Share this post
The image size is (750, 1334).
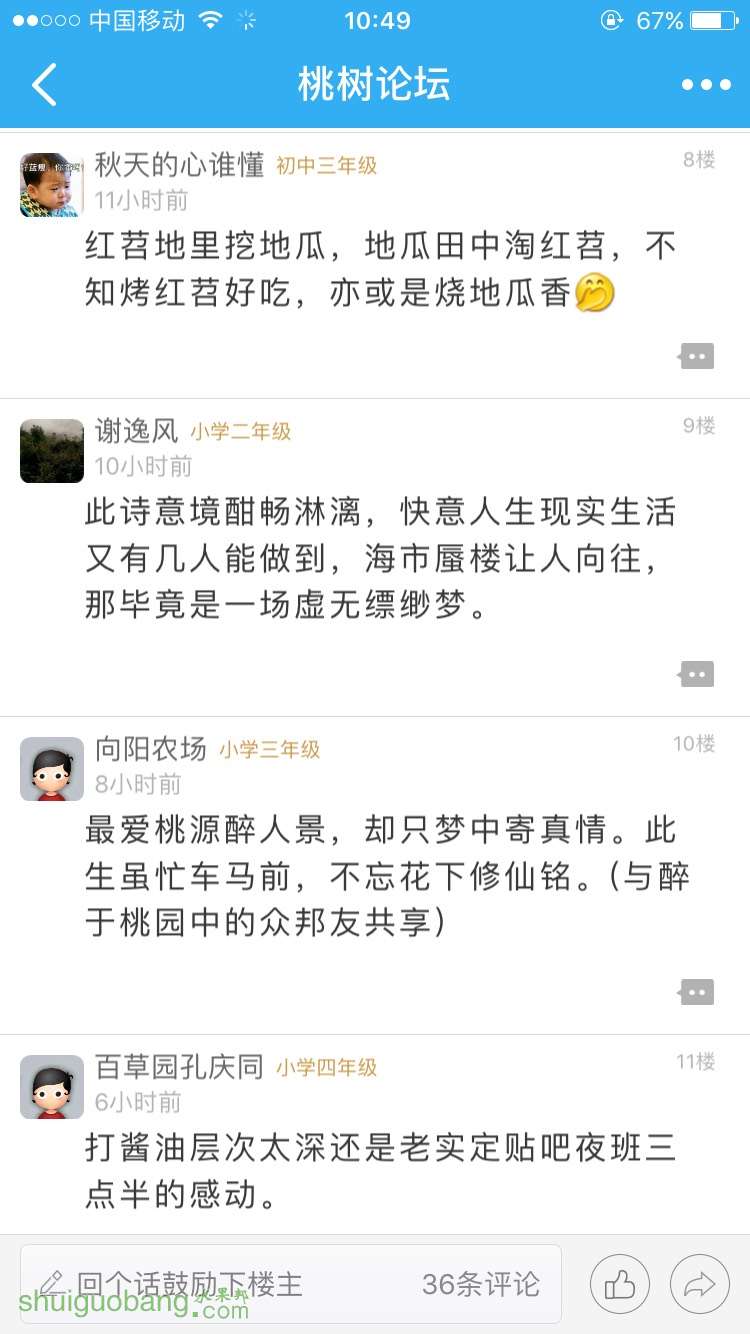(699, 1284)
